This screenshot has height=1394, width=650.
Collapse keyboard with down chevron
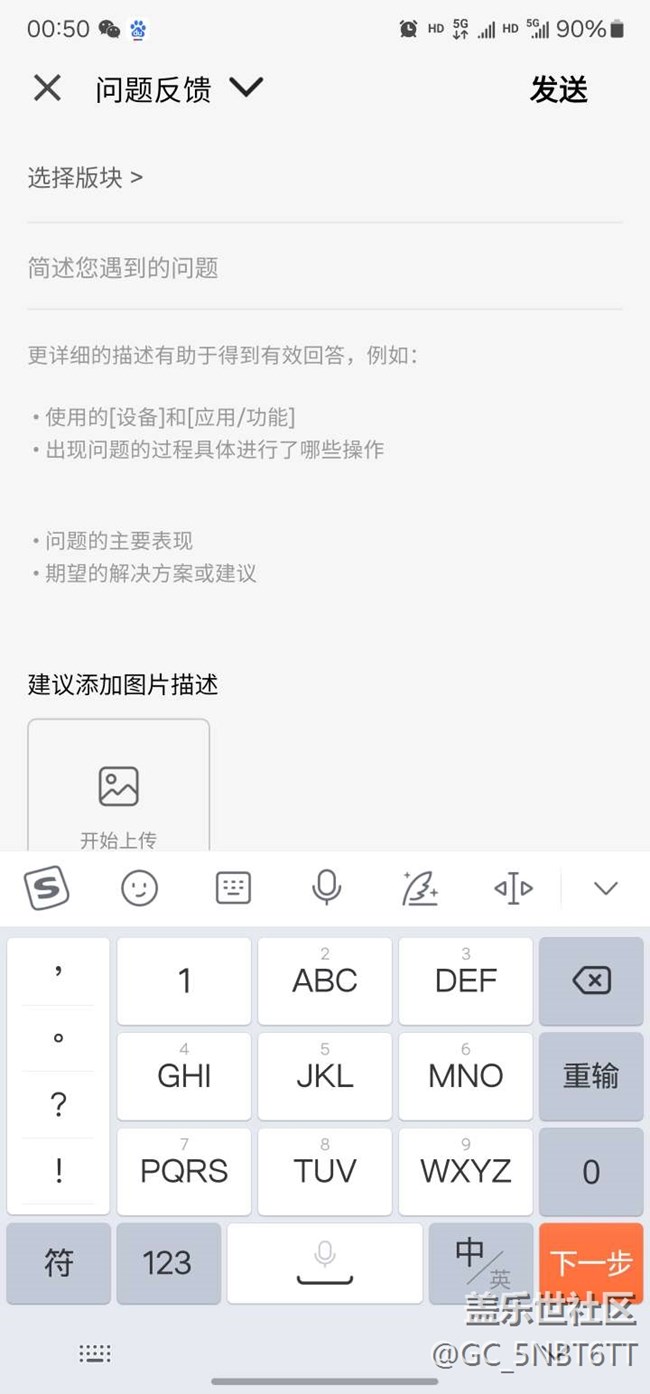pyautogui.click(x=606, y=888)
